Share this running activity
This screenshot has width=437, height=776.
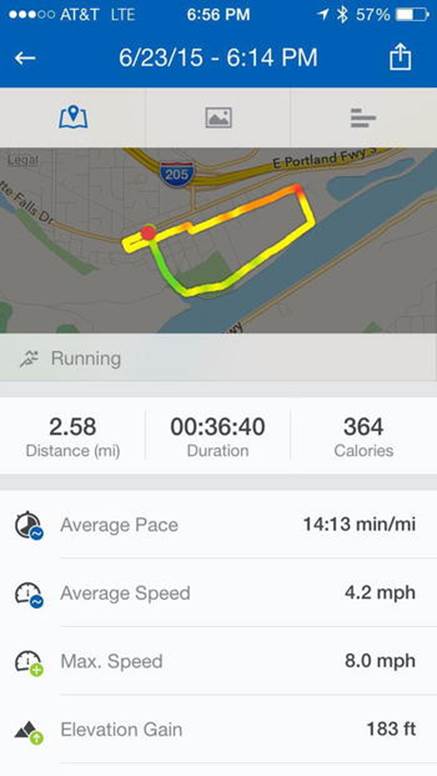coord(400,57)
